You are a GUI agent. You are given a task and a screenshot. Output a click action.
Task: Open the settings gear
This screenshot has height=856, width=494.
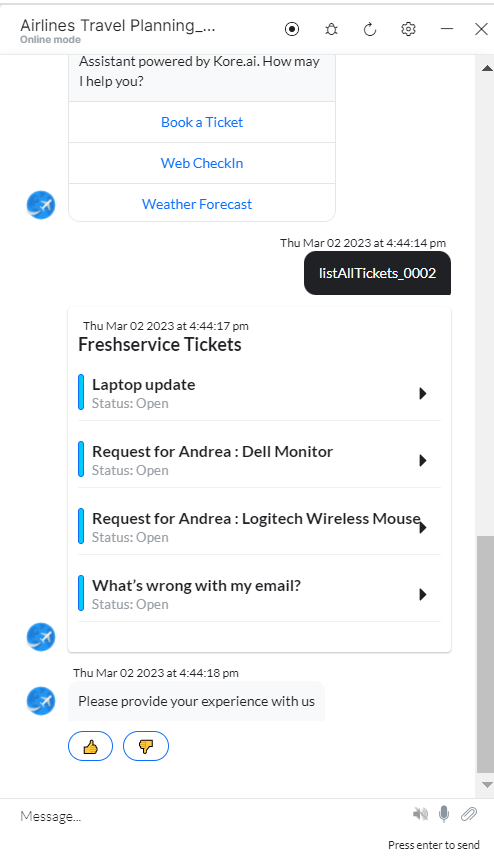click(x=408, y=29)
